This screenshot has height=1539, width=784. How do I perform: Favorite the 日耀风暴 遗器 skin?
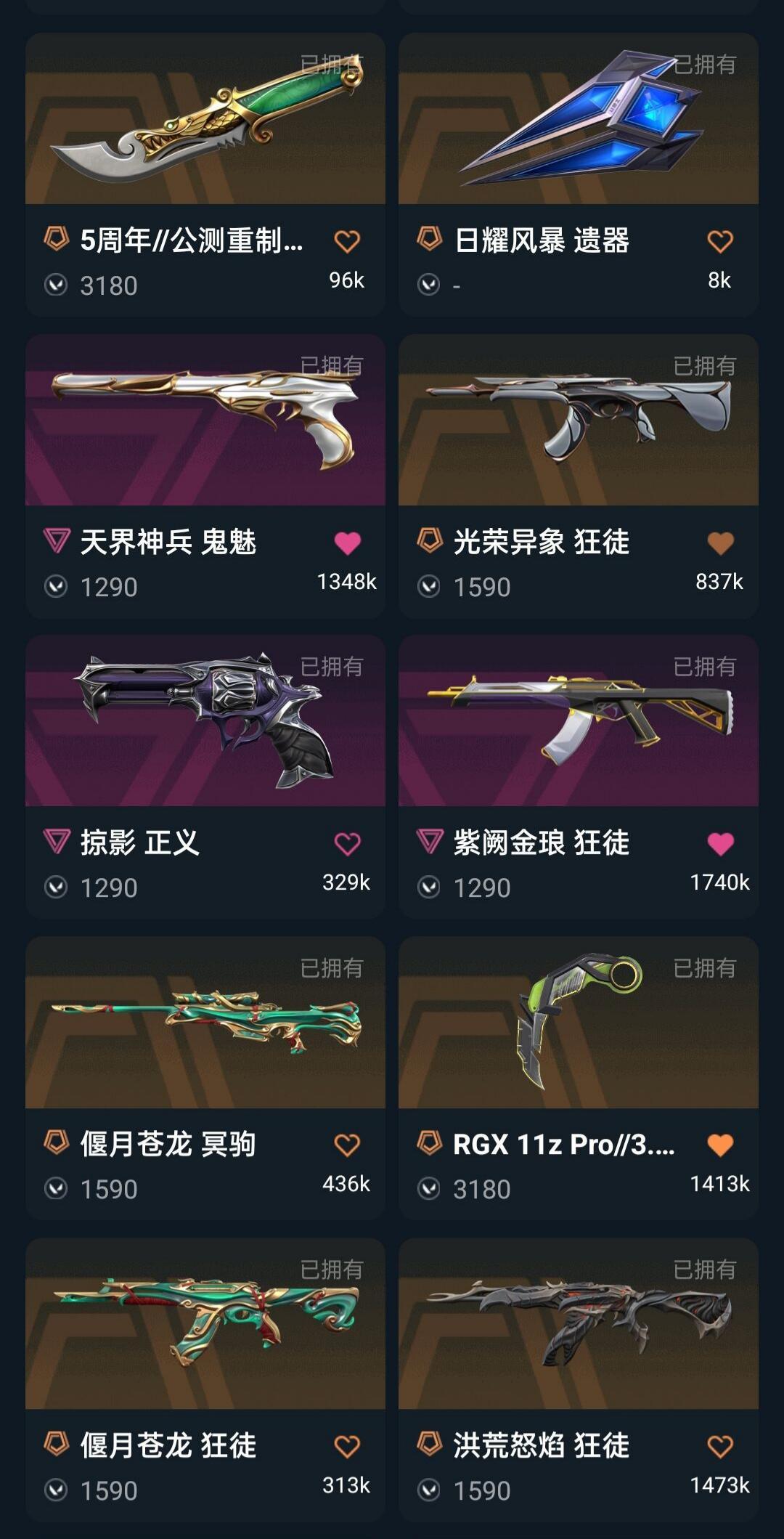click(720, 241)
